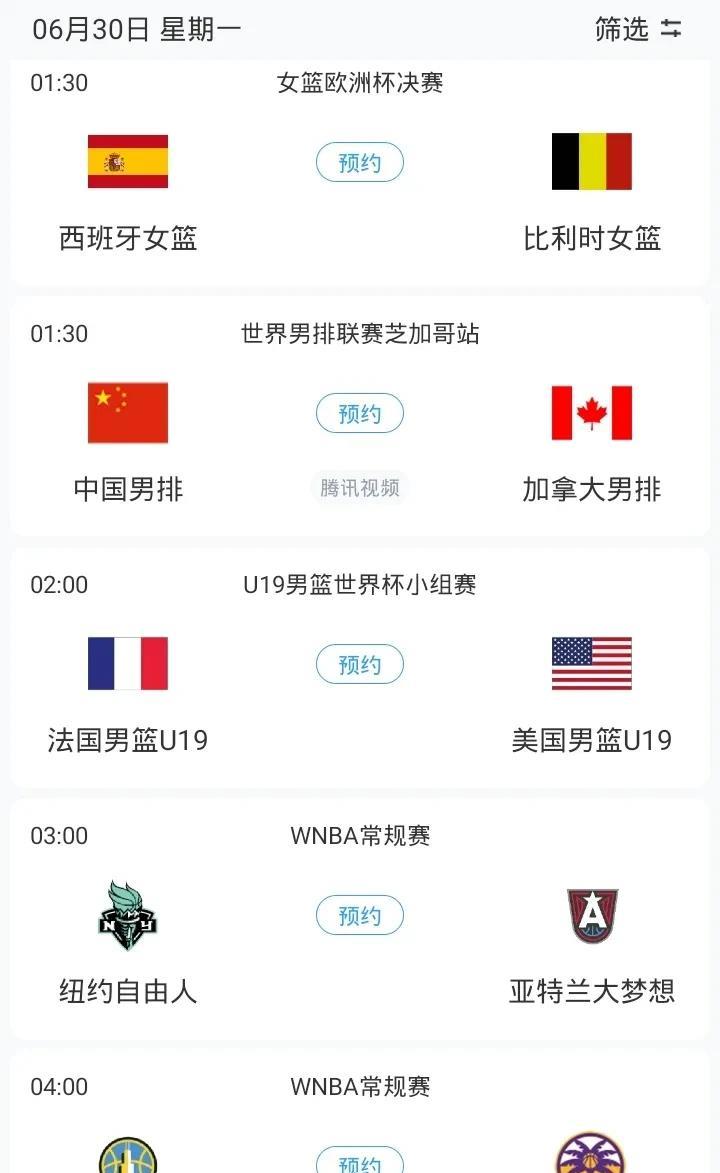Open the 女篮欧洲杯决赛 match card
This screenshot has width=720, height=1173.
pyautogui.click(x=360, y=172)
